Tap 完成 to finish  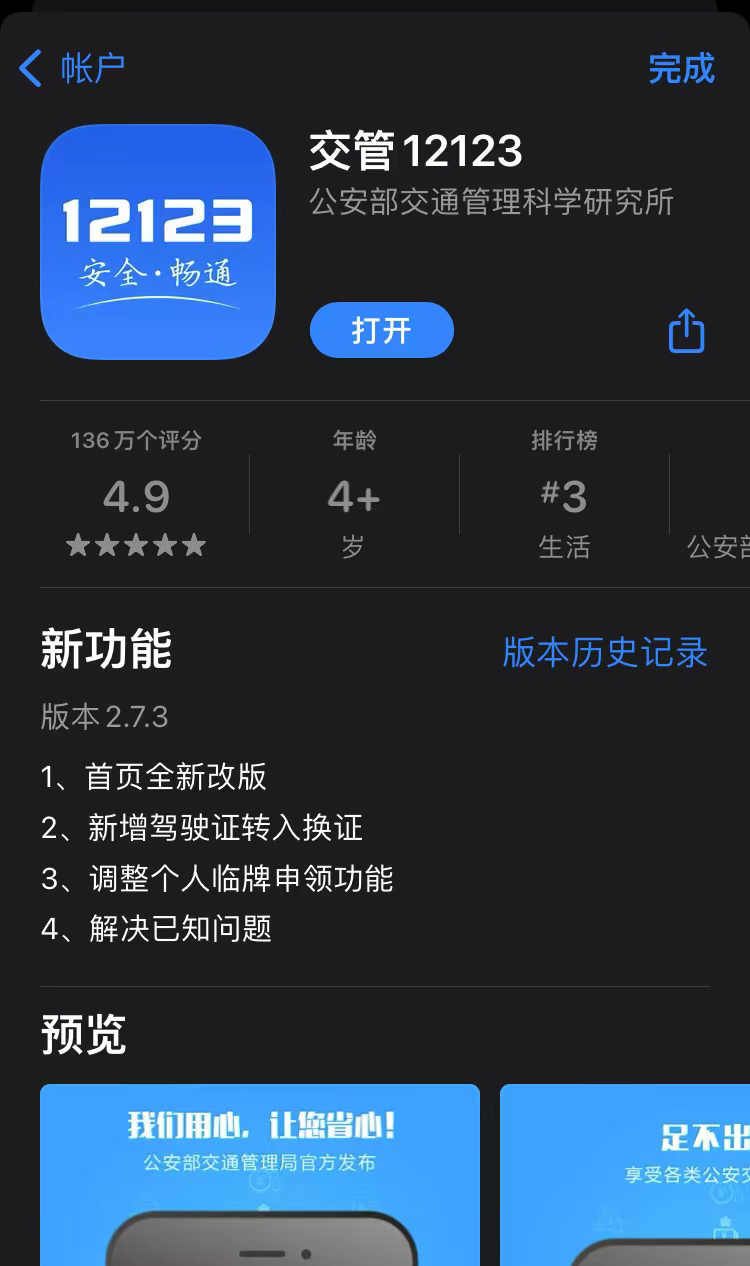[683, 68]
